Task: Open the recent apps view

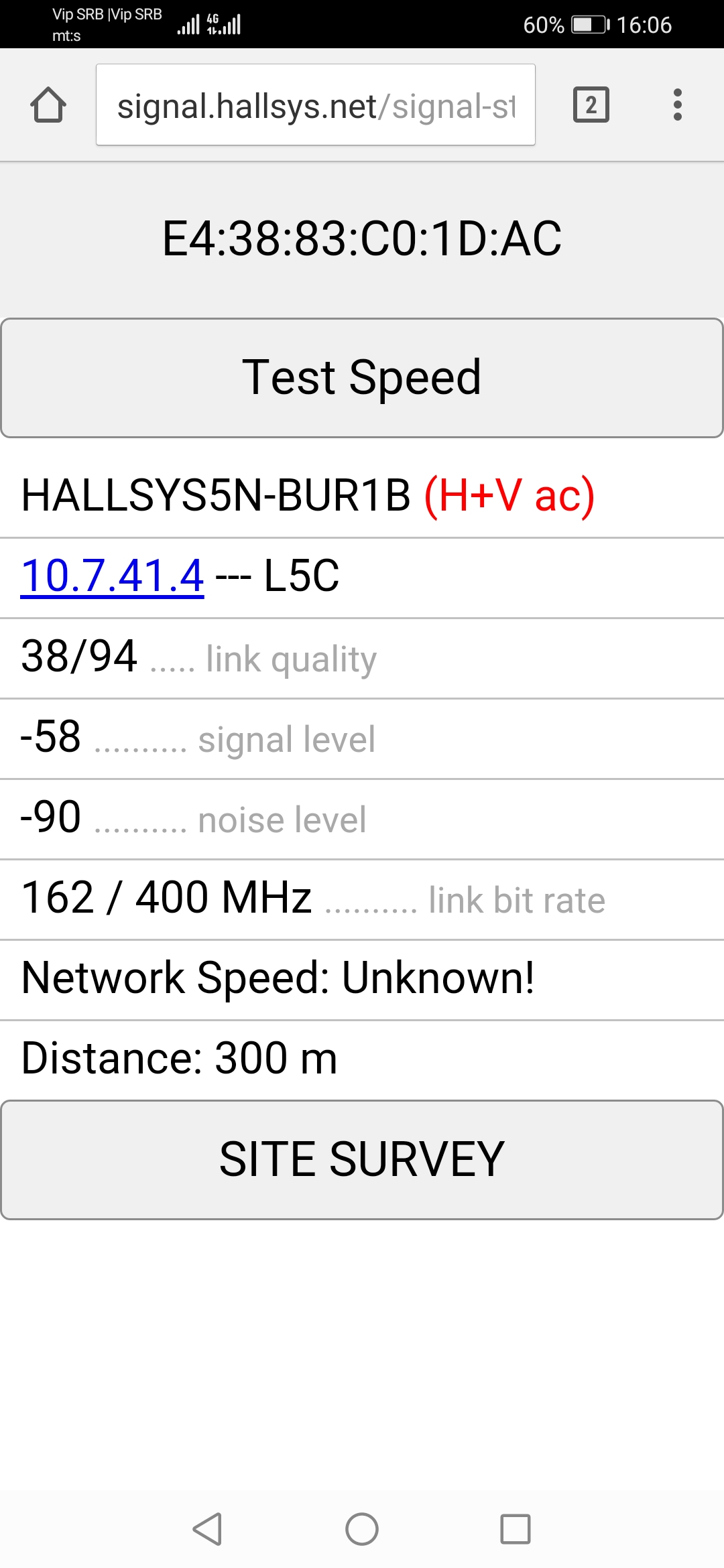Action: click(x=515, y=1529)
